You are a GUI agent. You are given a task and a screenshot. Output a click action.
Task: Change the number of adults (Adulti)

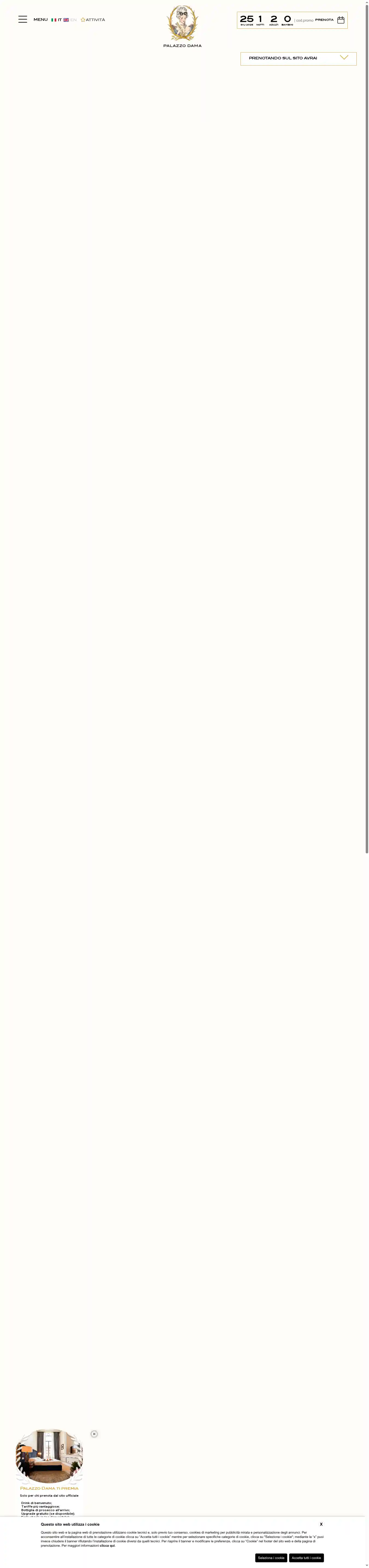273,20
